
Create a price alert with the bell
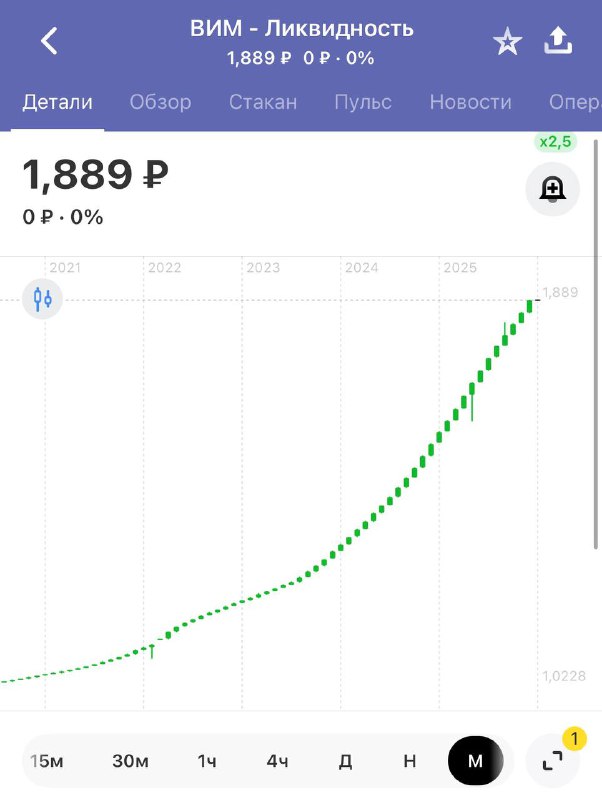pos(552,189)
